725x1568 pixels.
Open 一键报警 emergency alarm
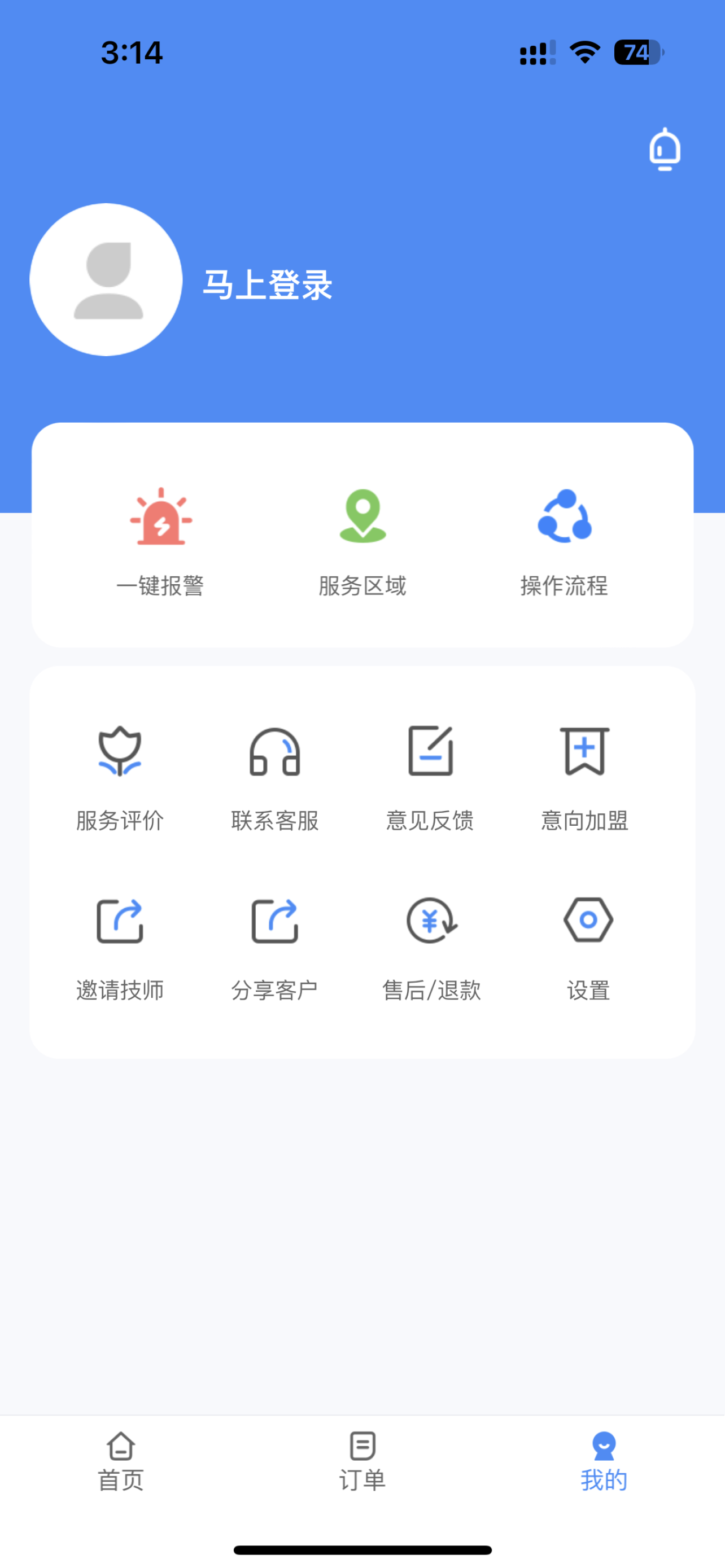tap(161, 542)
